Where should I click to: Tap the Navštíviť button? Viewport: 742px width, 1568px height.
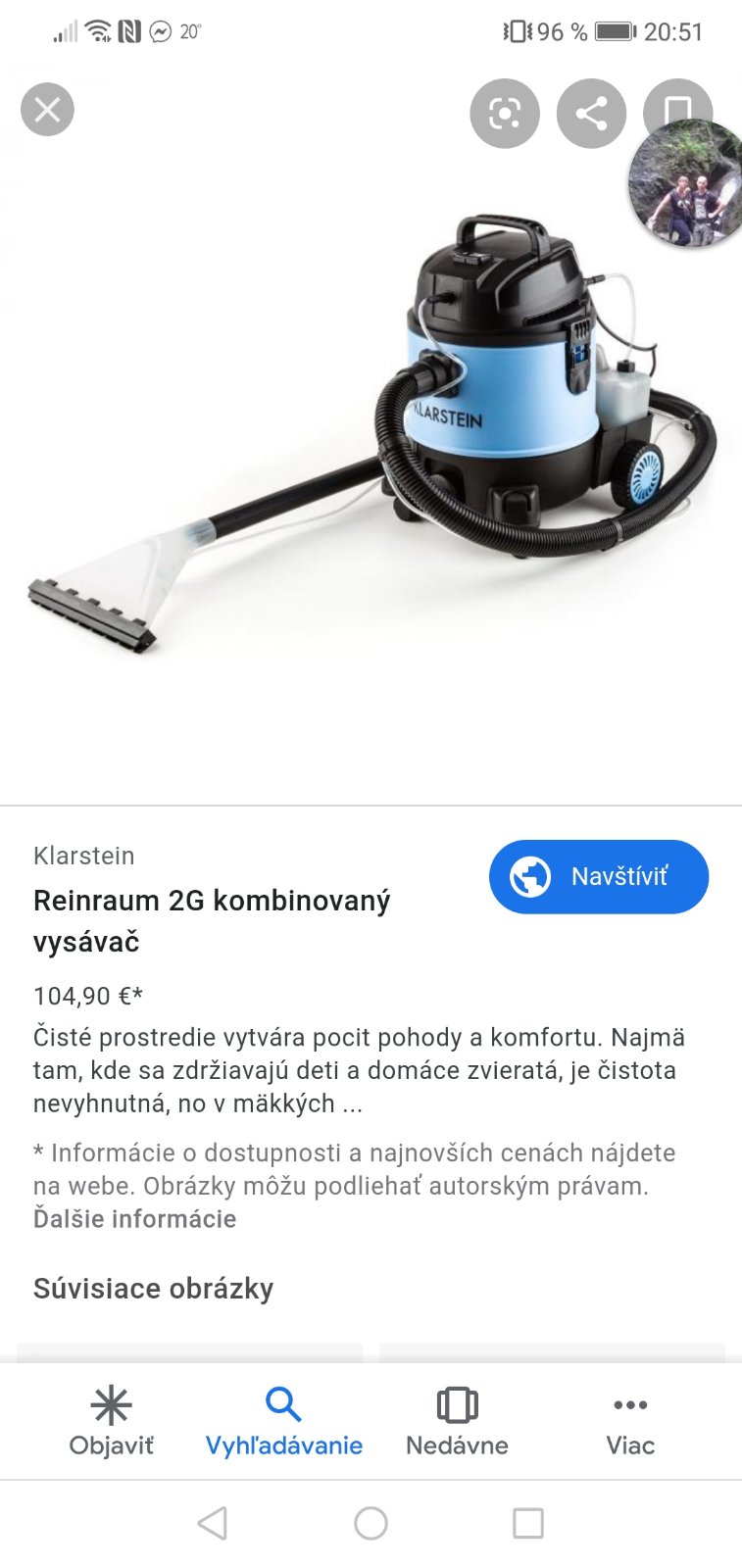(598, 876)
